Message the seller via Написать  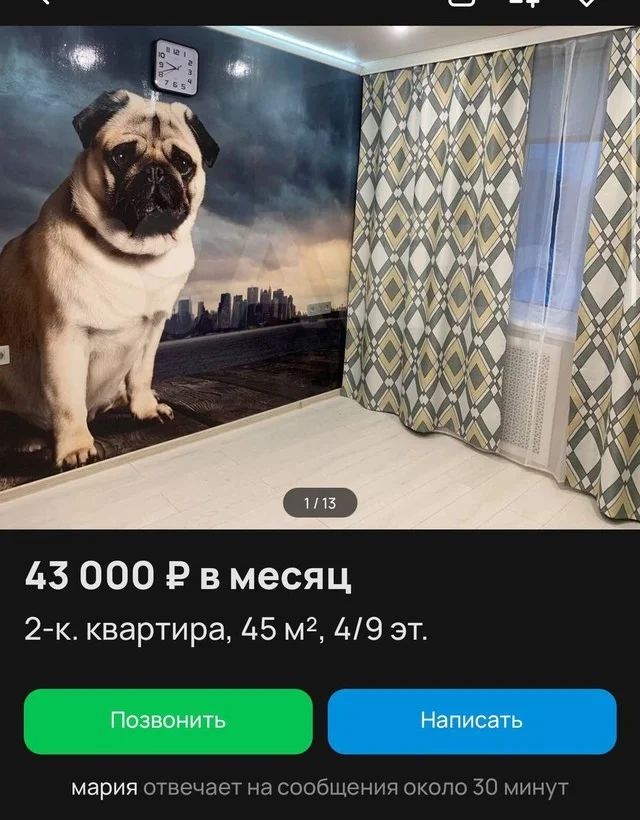pos(471,721)
